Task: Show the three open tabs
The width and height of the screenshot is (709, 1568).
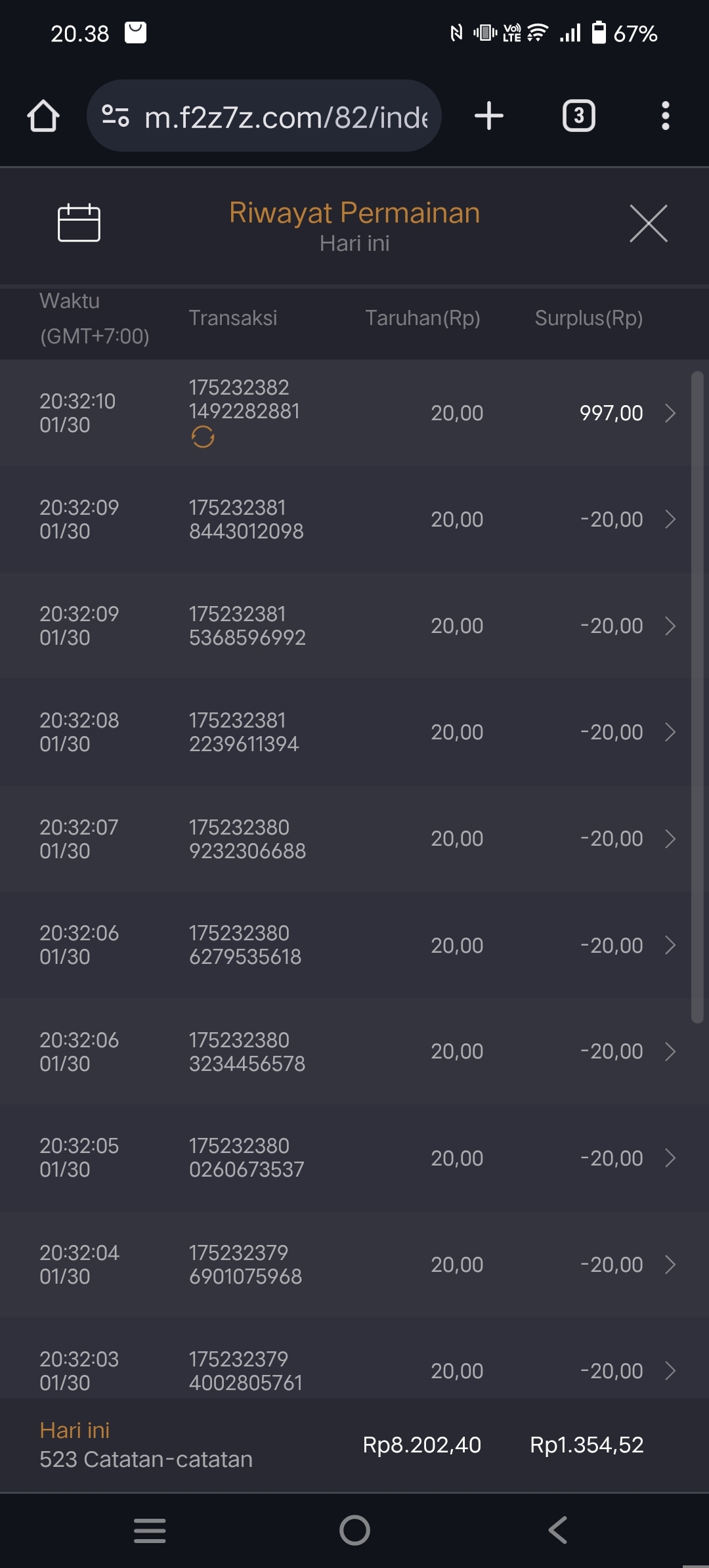Action: click(578, 116)
